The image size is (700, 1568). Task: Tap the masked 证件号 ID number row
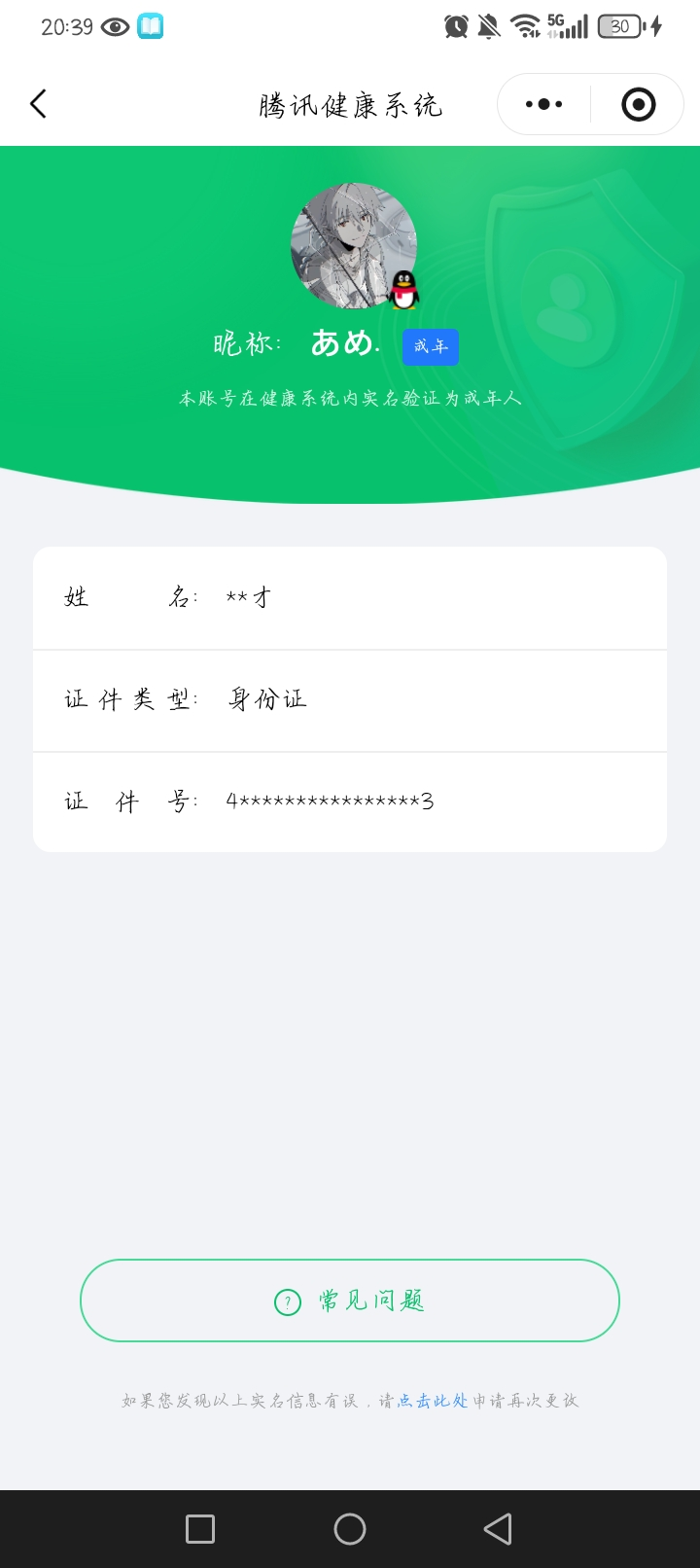pos(350,802)
